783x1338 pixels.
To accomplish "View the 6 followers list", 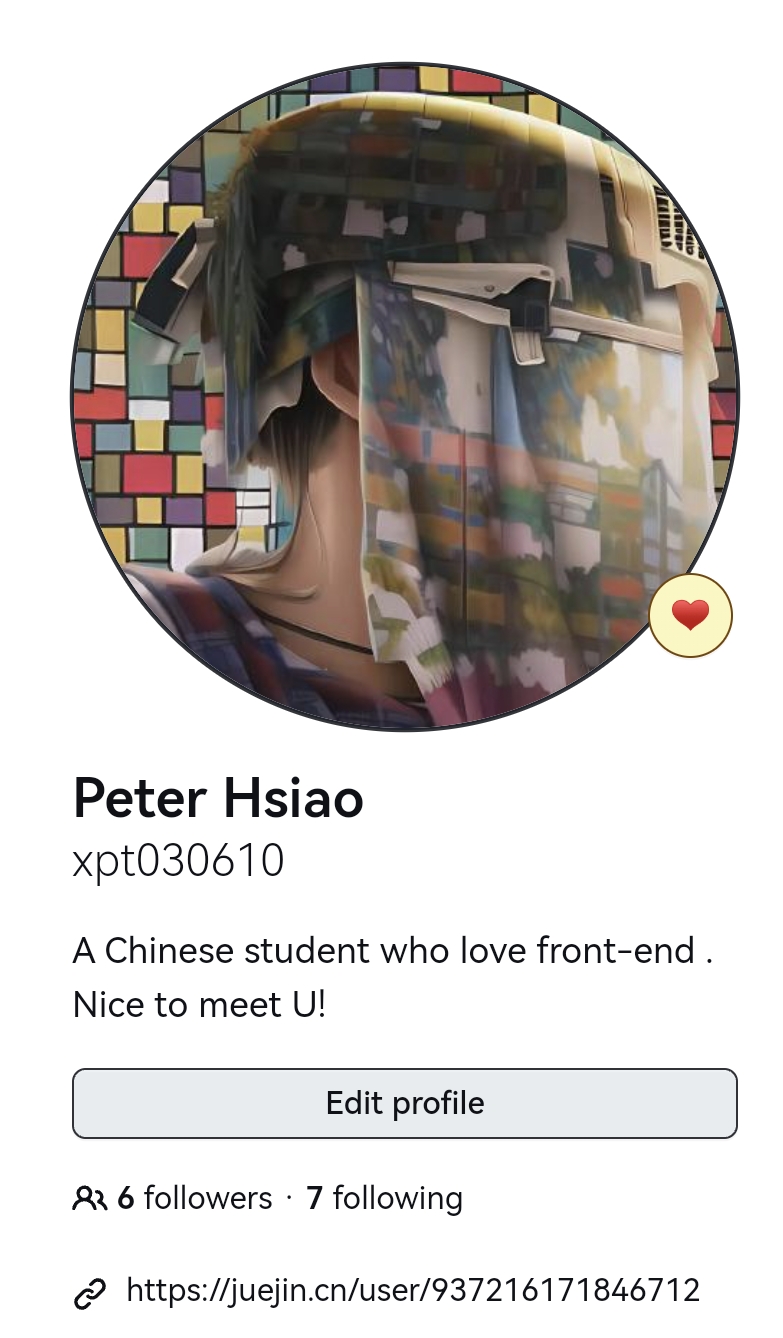I will point(194,1197).
